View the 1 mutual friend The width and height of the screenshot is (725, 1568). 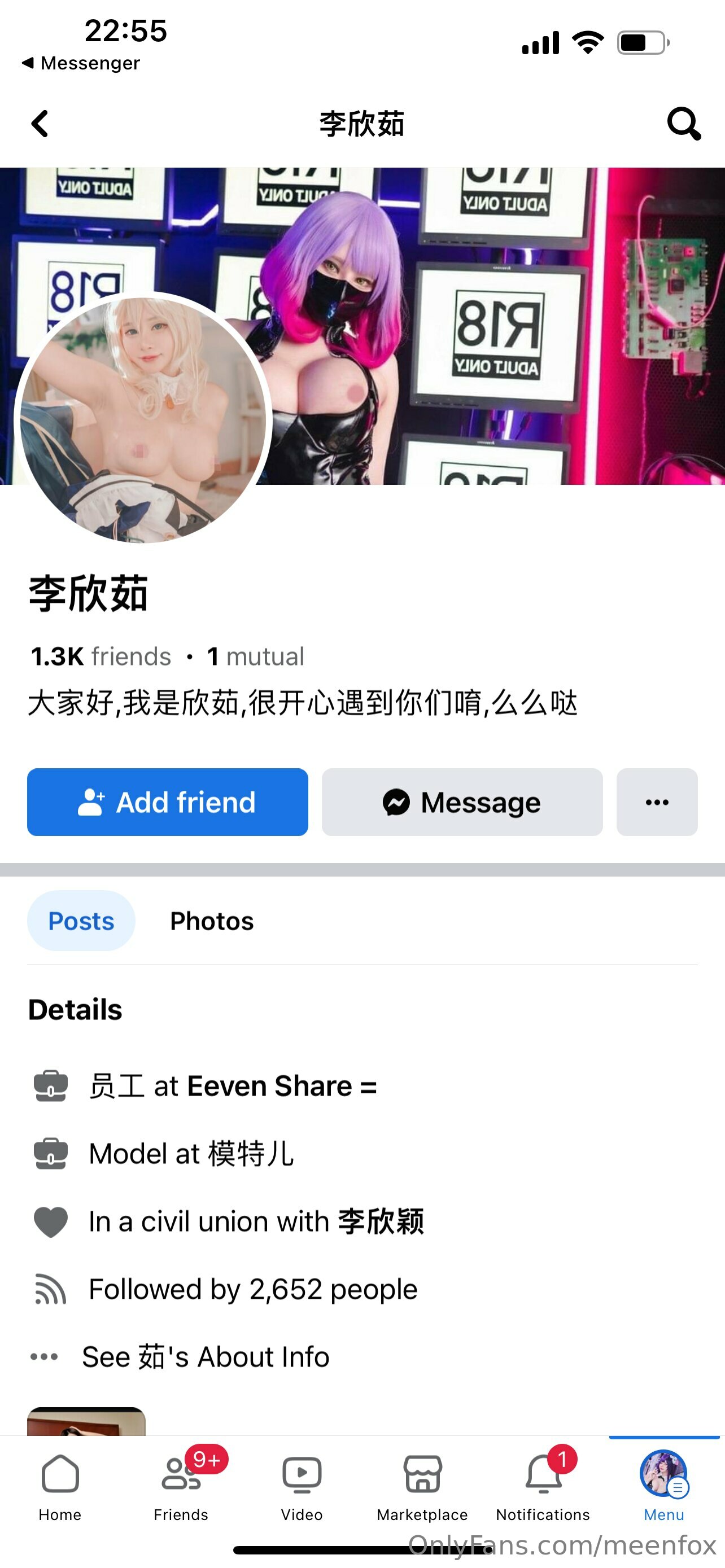click(x=256, y=656)
